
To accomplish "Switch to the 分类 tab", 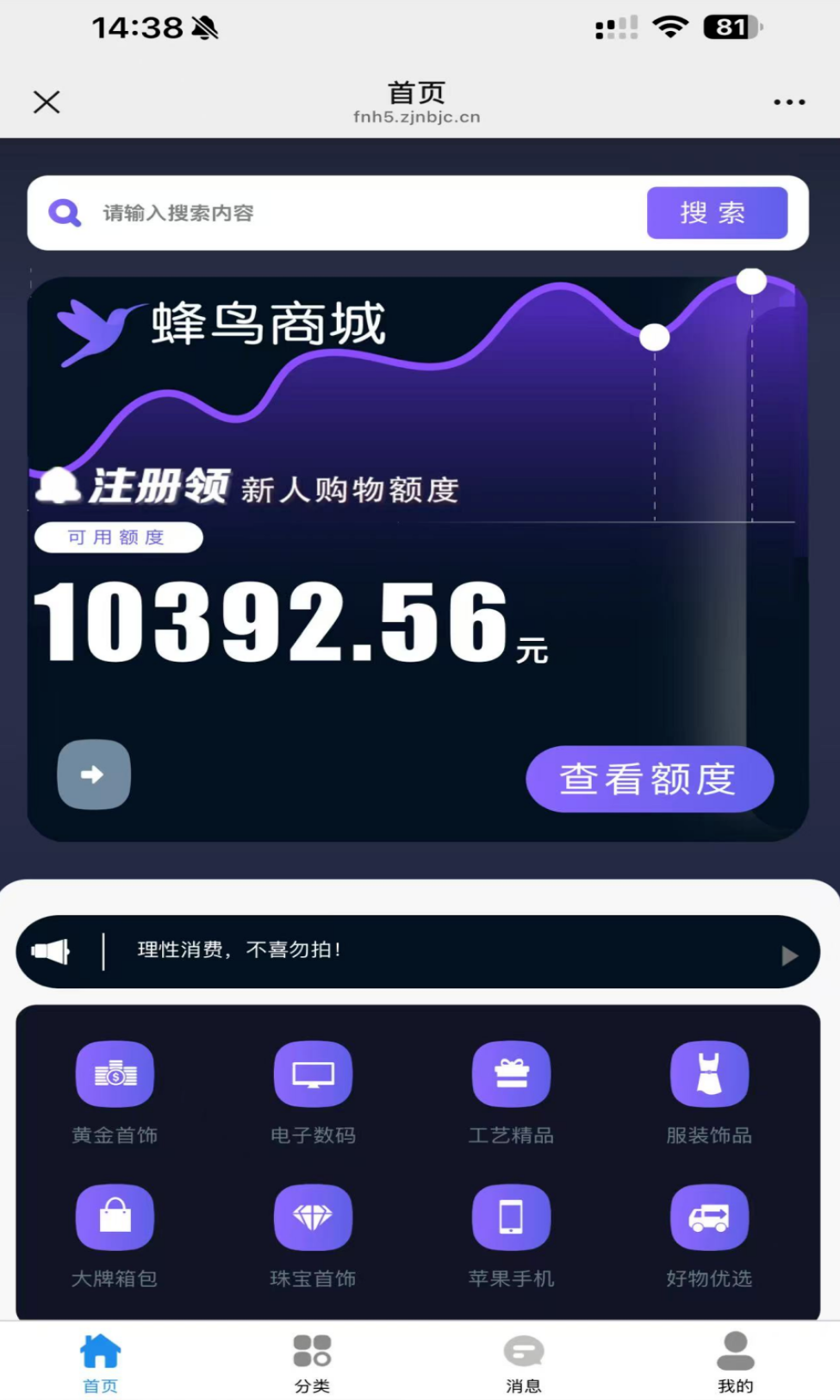I will point(312,1361).
